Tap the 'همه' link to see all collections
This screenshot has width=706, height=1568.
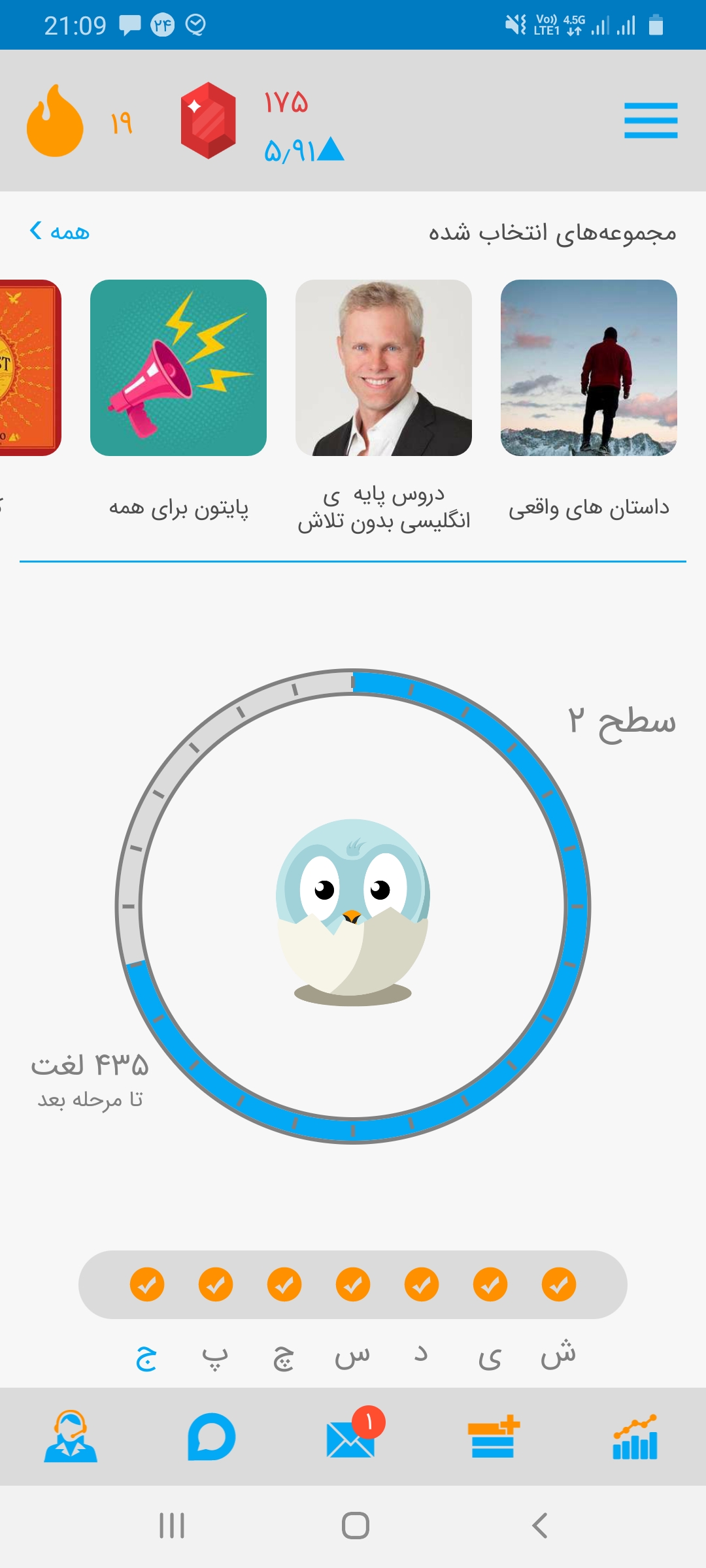pos(59,231)
